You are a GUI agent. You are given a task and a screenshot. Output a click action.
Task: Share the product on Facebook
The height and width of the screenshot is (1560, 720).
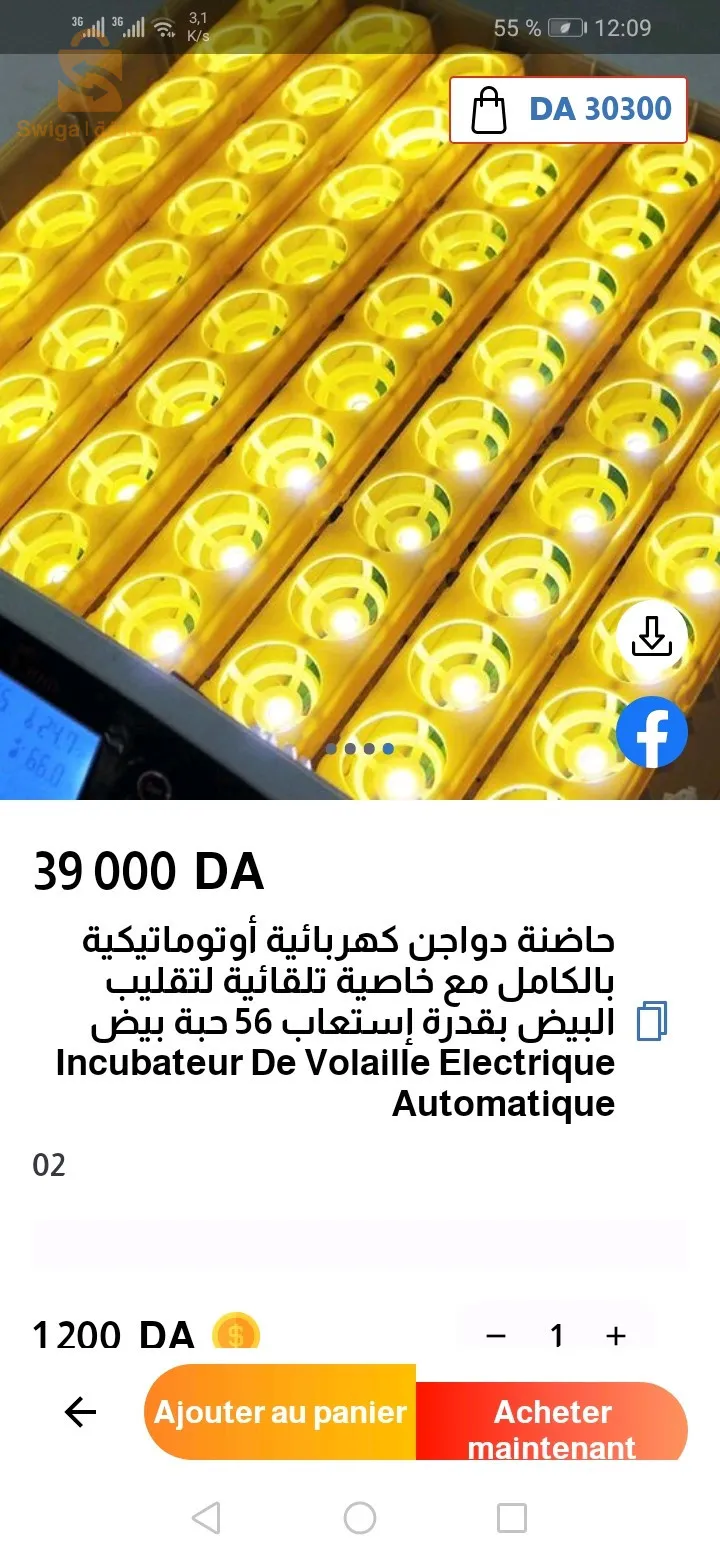coord(651,732)
